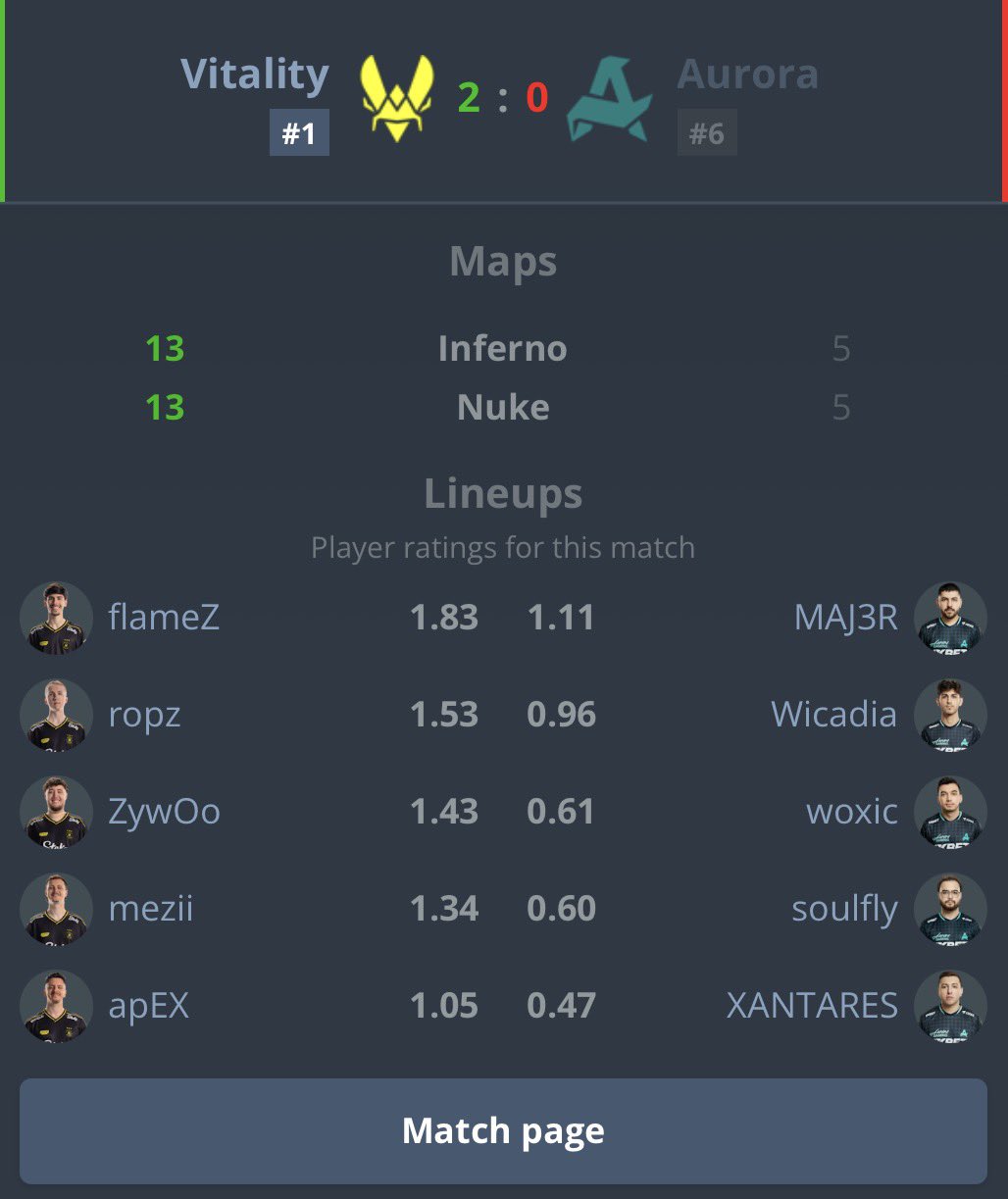View XANTARES player profile
This screenshot has height=1199, width=1008.
point(812,1006)
